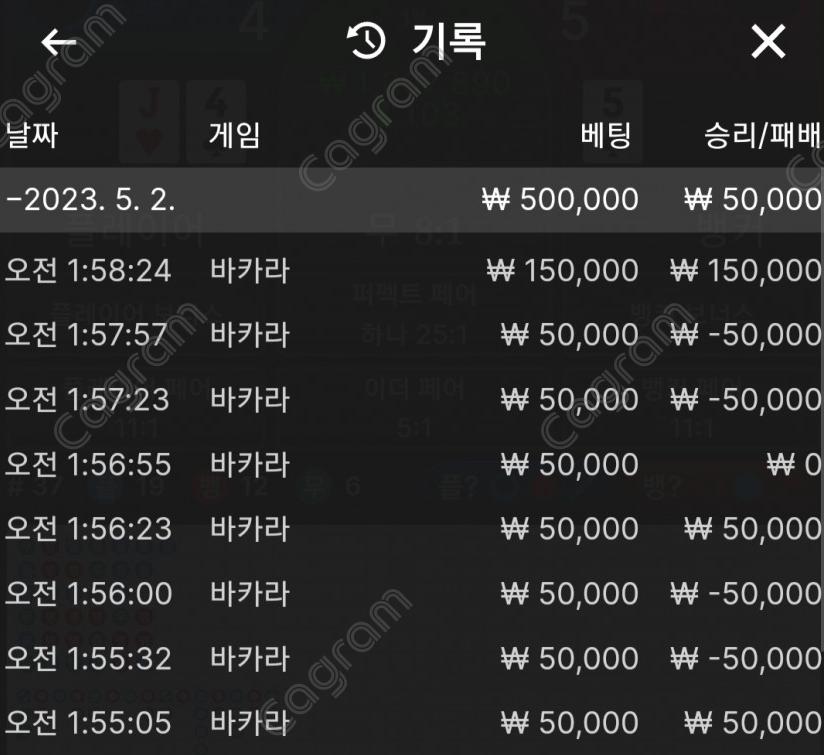This screenshot has height=755, width=824.
Task: Open the 1:55:05 baccarat record
Action: coord(411,722)
